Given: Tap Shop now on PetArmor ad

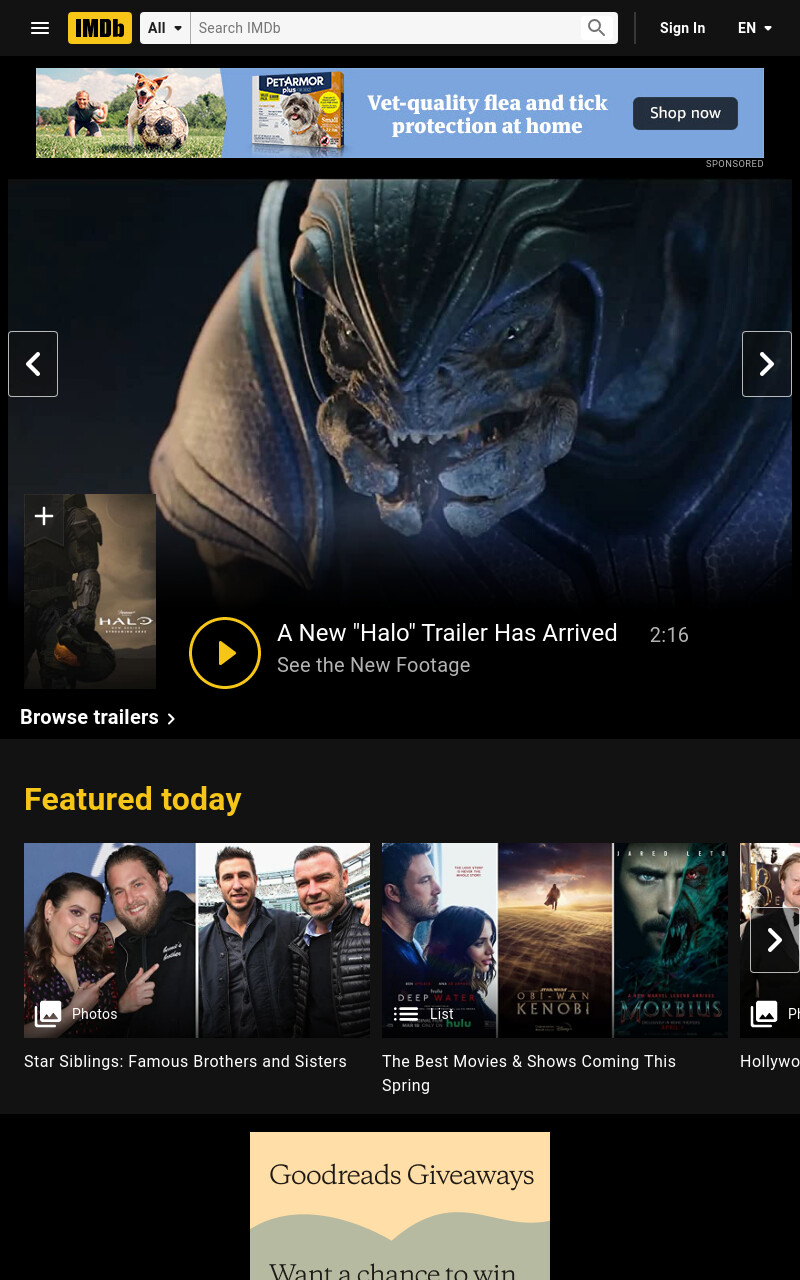Looking at the screenshot, I should pyautogui.click(x=685, y=113).
